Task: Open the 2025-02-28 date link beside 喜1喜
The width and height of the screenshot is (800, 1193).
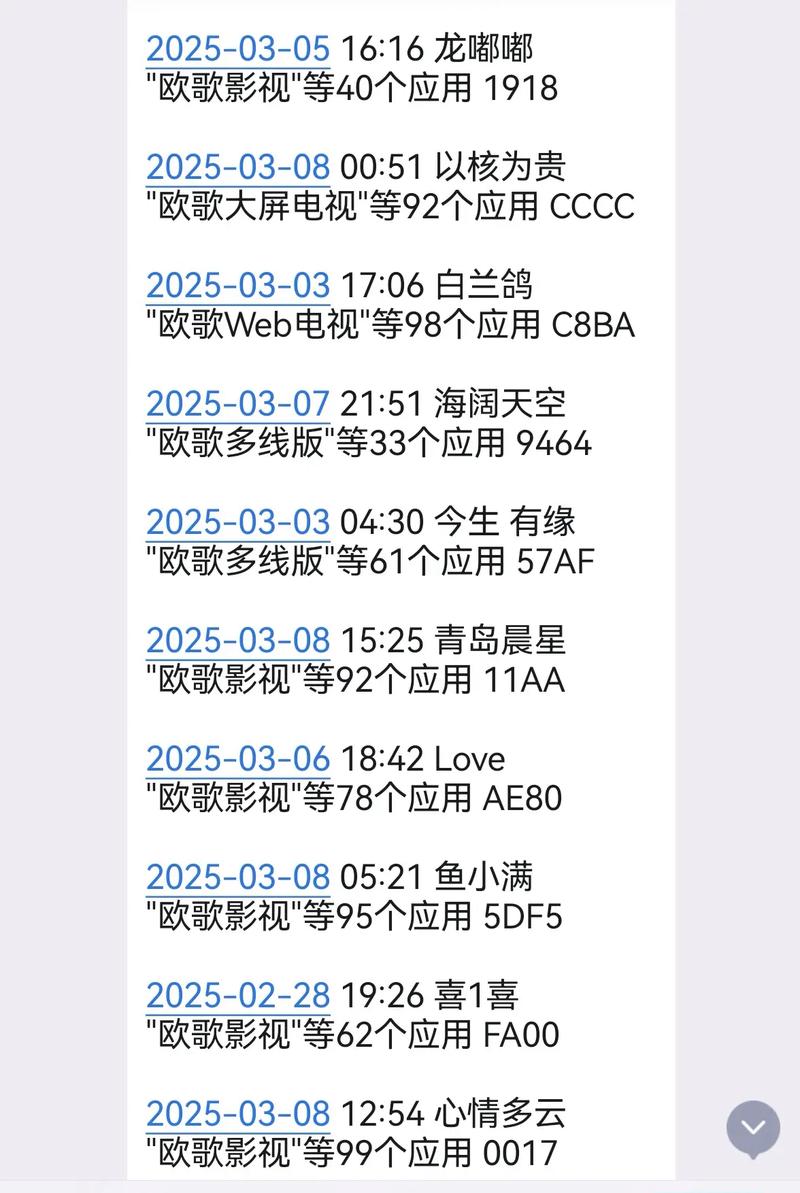Action: coord(237,995)
